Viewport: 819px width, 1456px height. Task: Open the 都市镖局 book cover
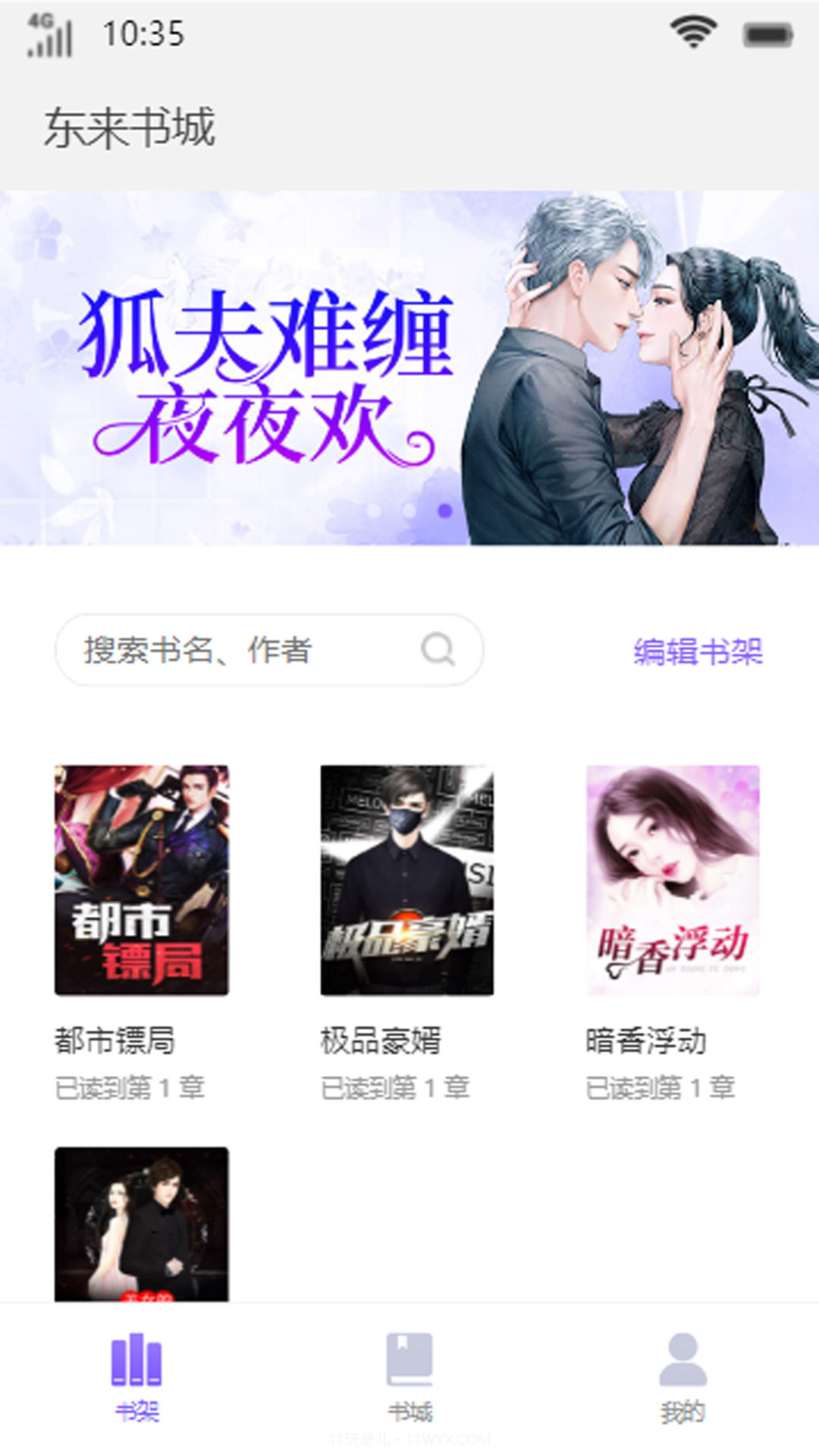tap(140, 880)
